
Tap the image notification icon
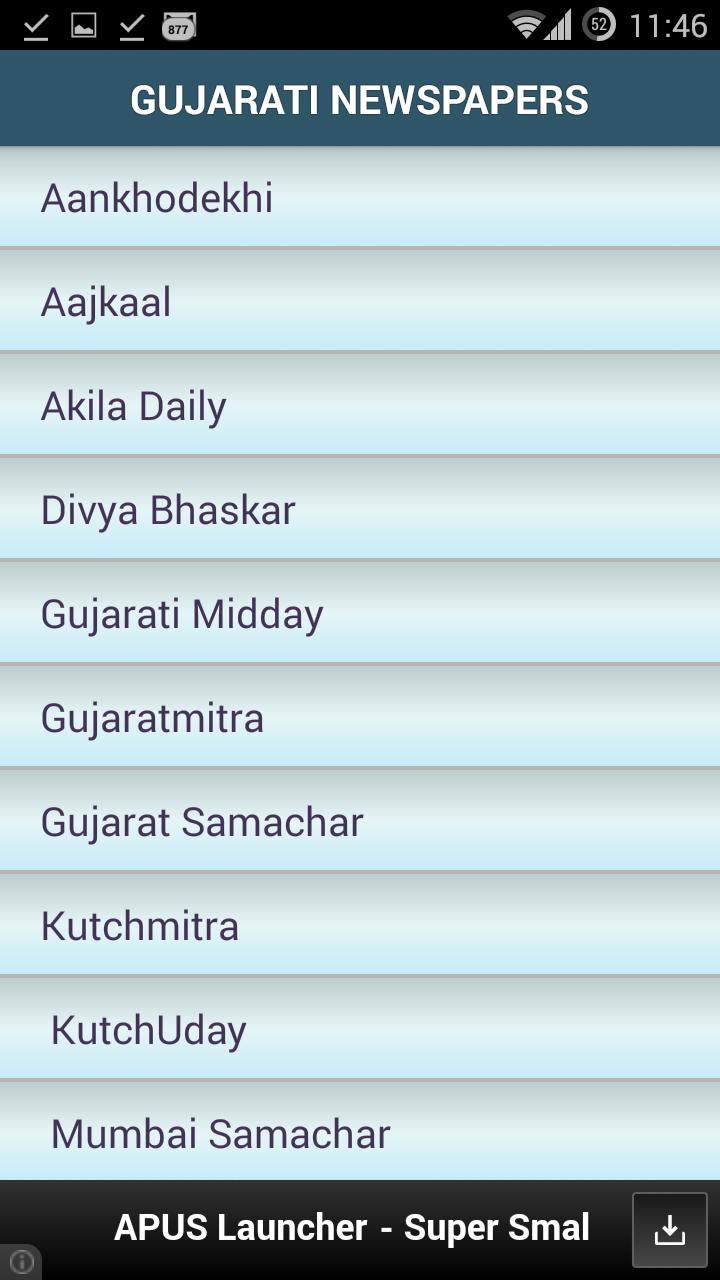[x=83, y=25]
